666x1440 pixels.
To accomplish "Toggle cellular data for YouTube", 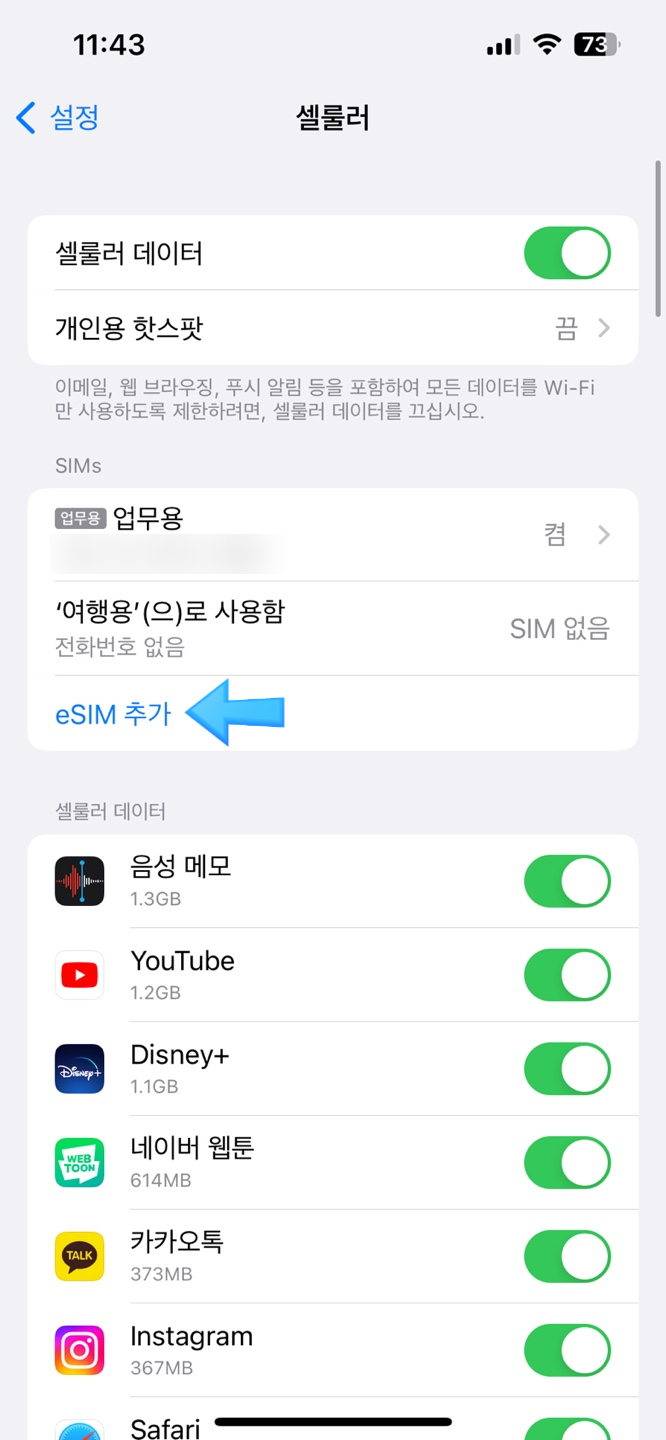I will pos(566,975).
